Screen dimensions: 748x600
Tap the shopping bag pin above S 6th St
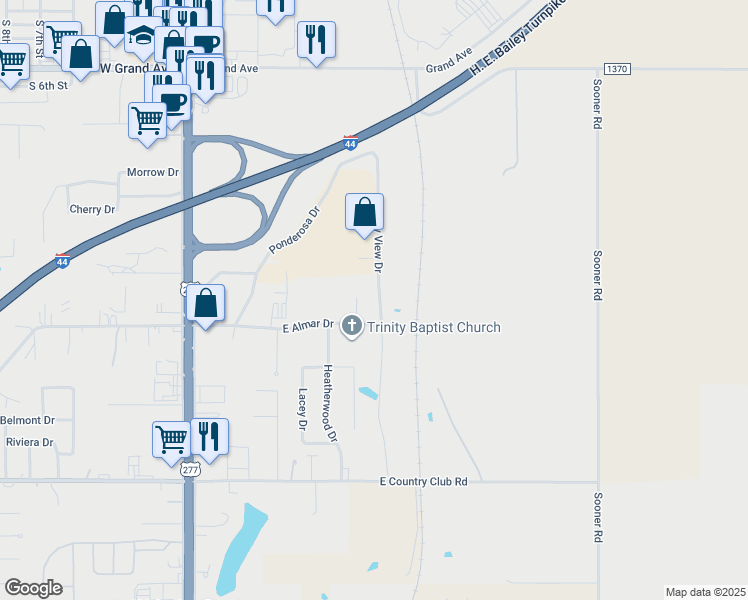point(81,58)
